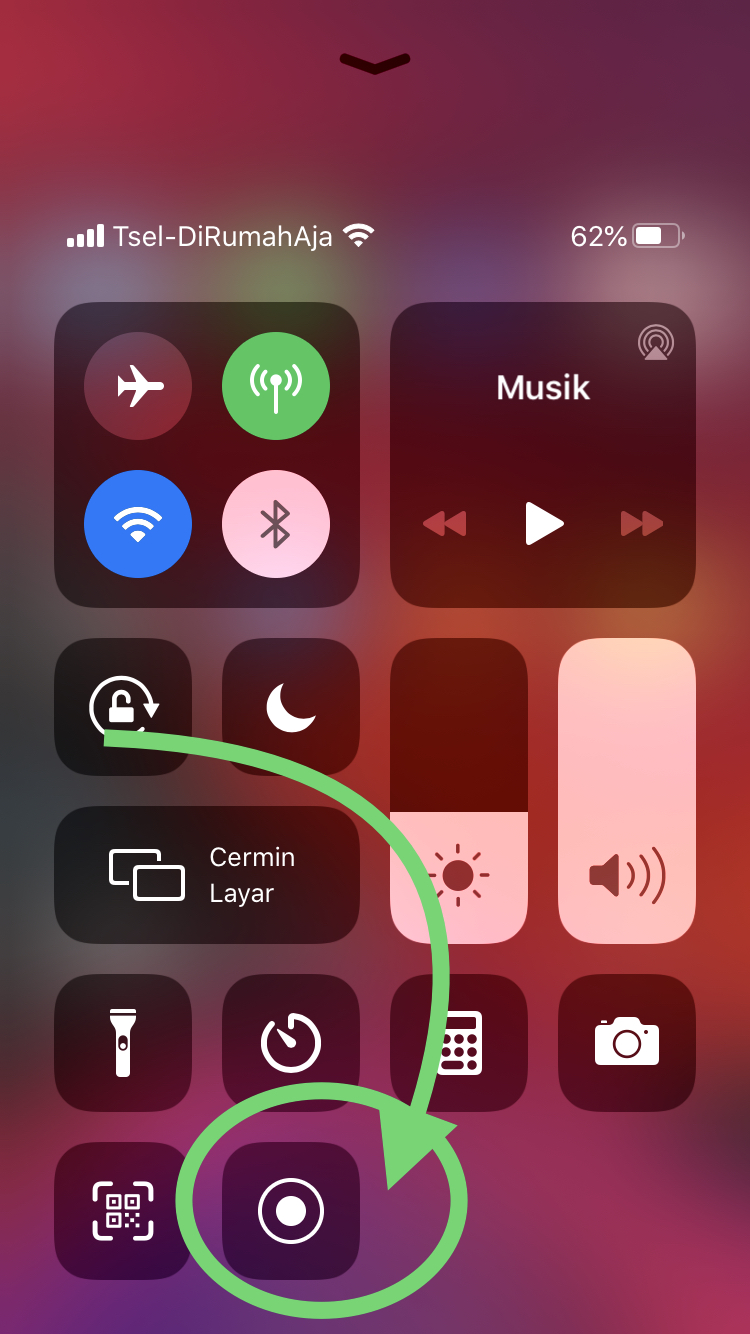This screenshot has width=750, height=1334.
Task: Open the timer
Action: 291,1043
